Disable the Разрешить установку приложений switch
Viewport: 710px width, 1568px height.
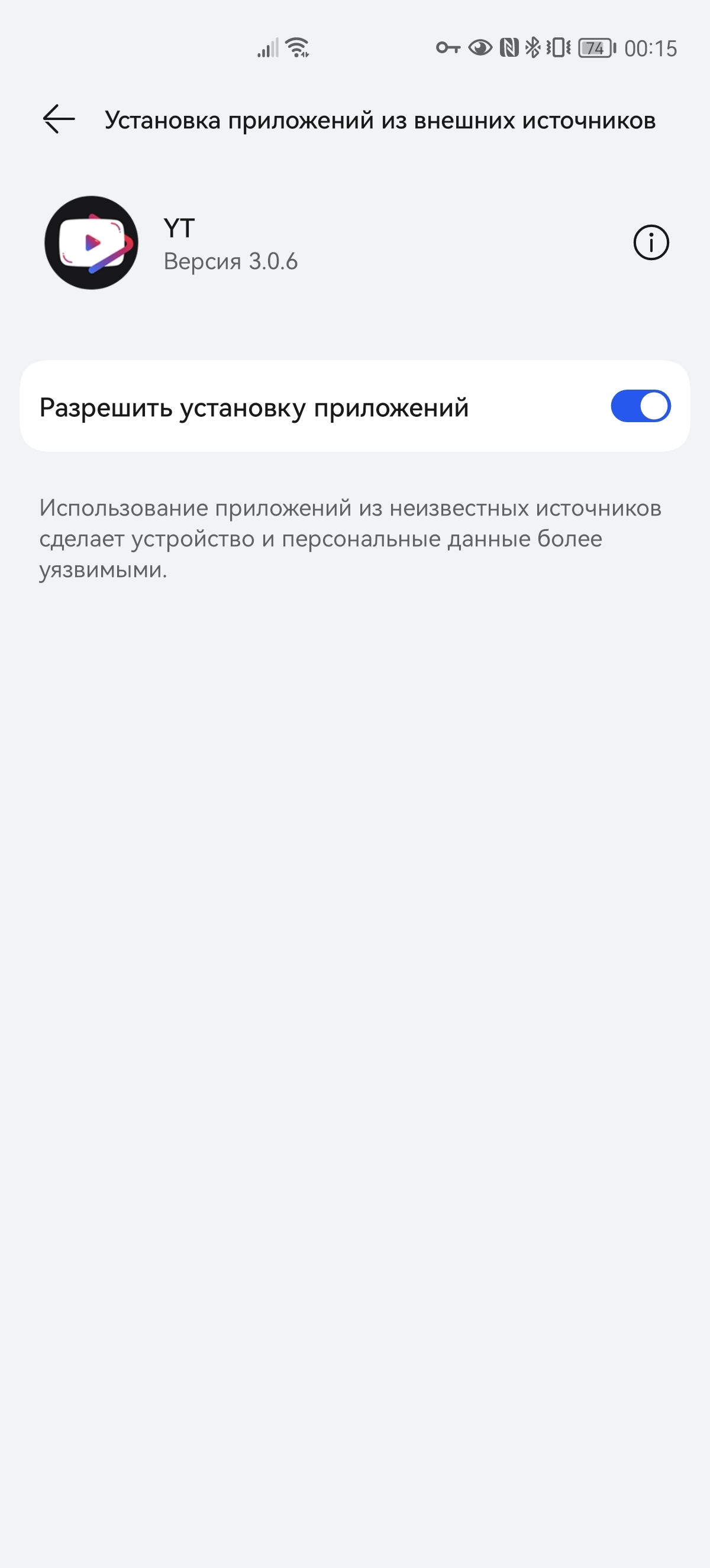(640, 406)
